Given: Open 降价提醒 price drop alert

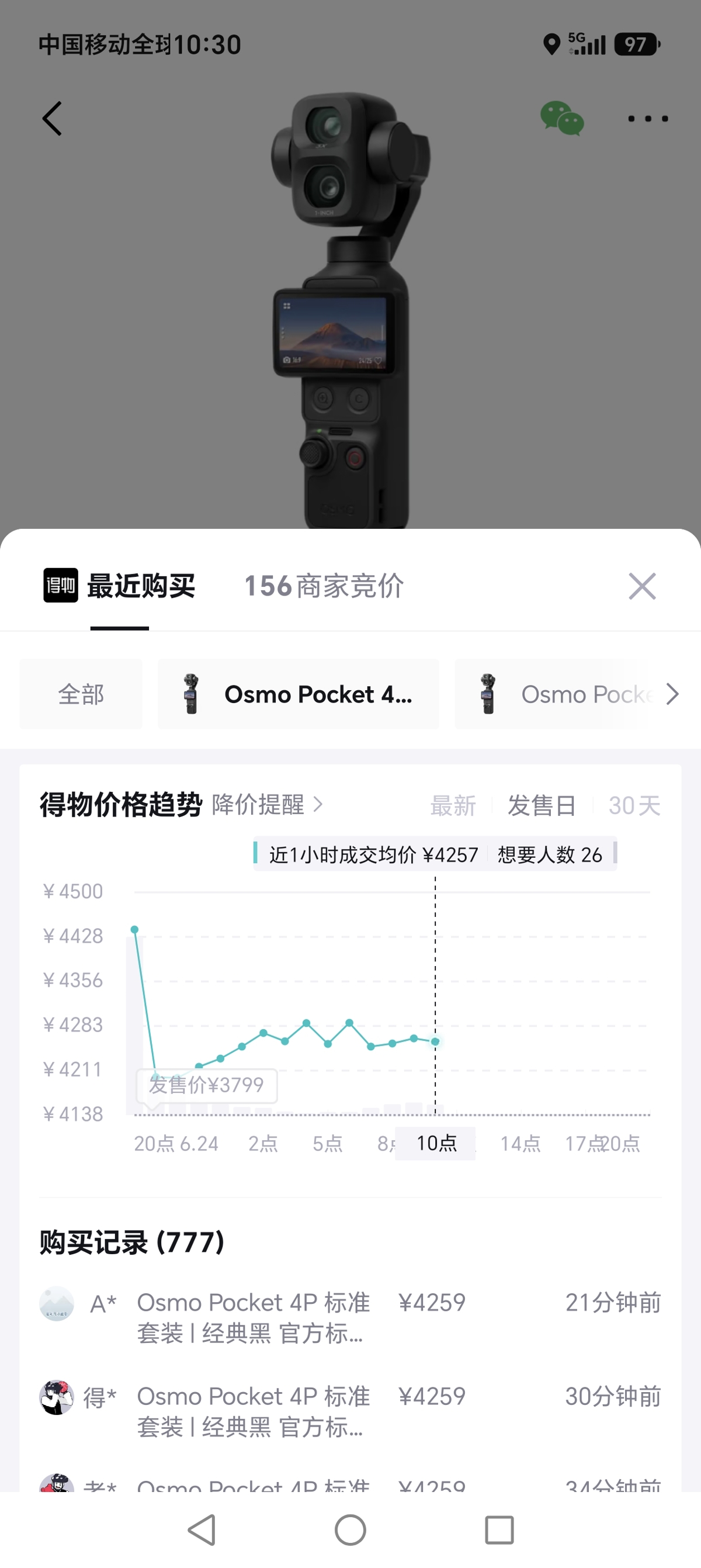Looking at the screenshot, I should [267, 805].
